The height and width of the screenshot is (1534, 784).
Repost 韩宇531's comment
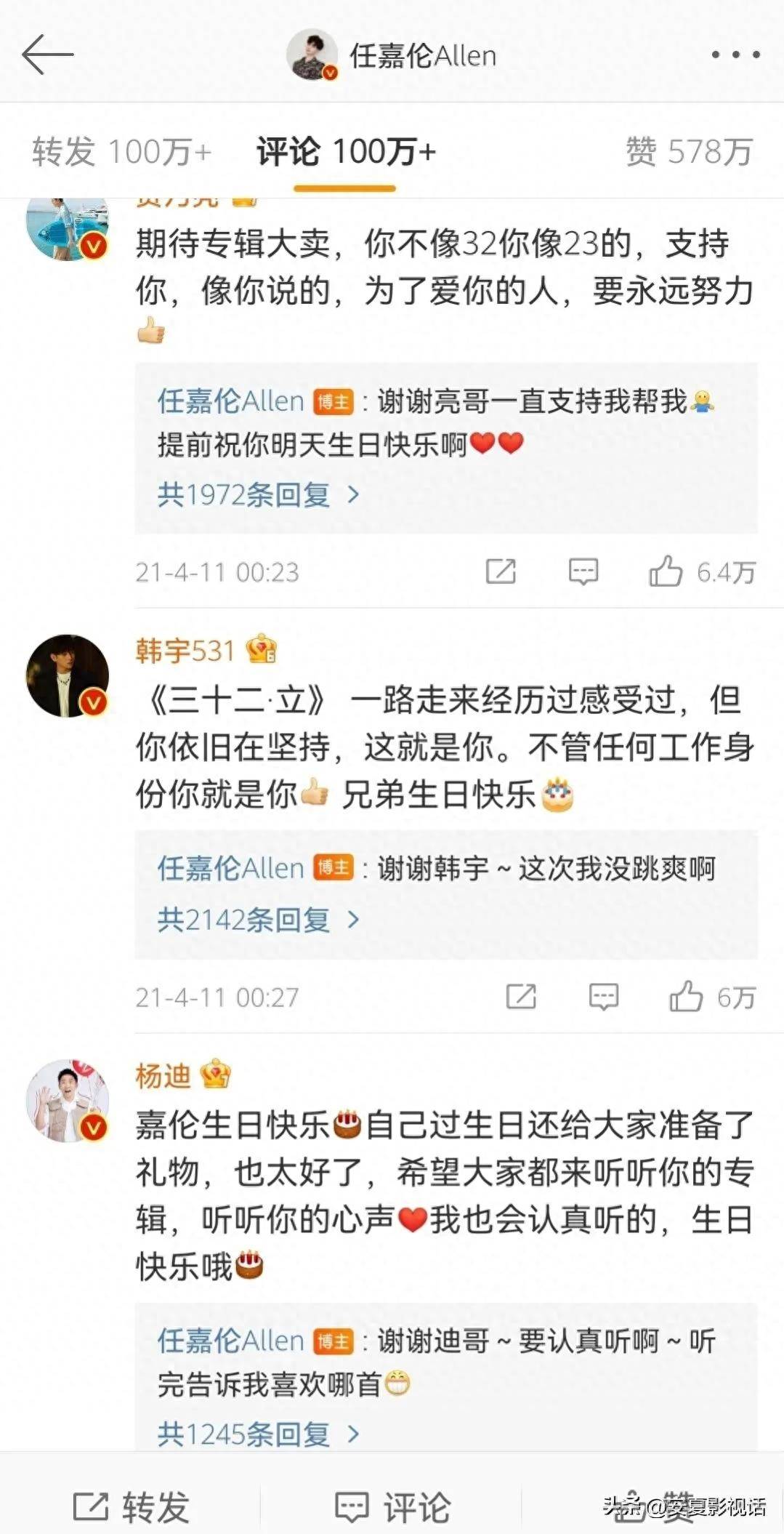521,997
